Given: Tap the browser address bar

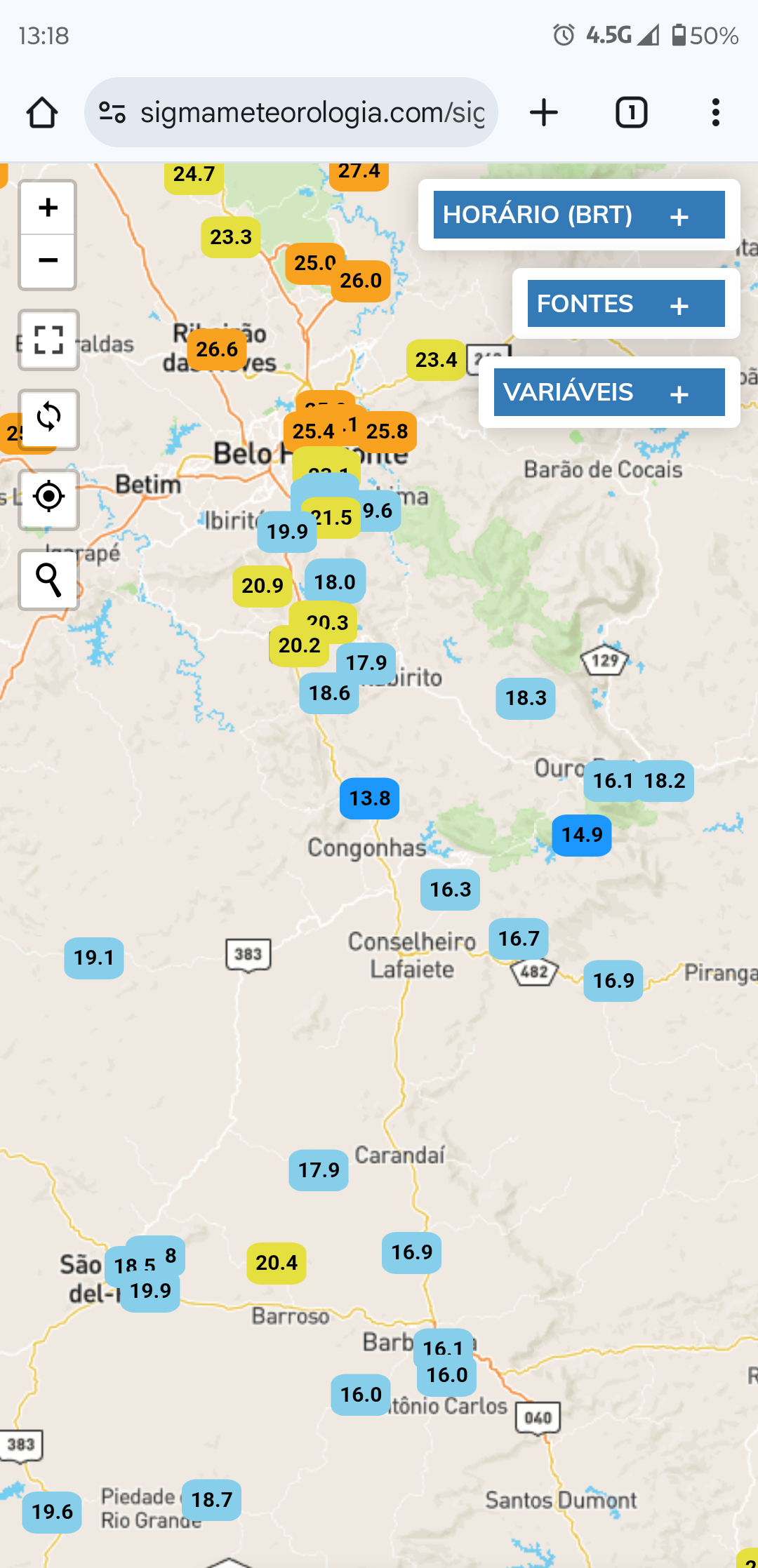Looking at the screenshot, I should (291, 112).
